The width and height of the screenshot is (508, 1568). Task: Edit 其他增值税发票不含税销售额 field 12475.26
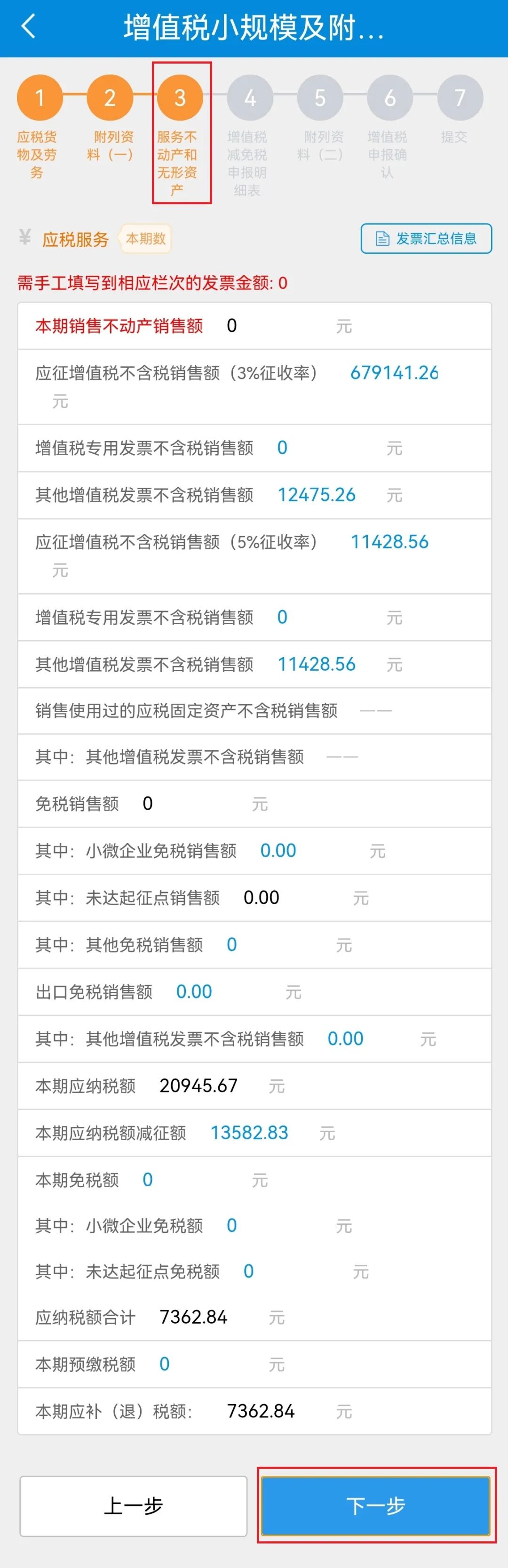317,495
